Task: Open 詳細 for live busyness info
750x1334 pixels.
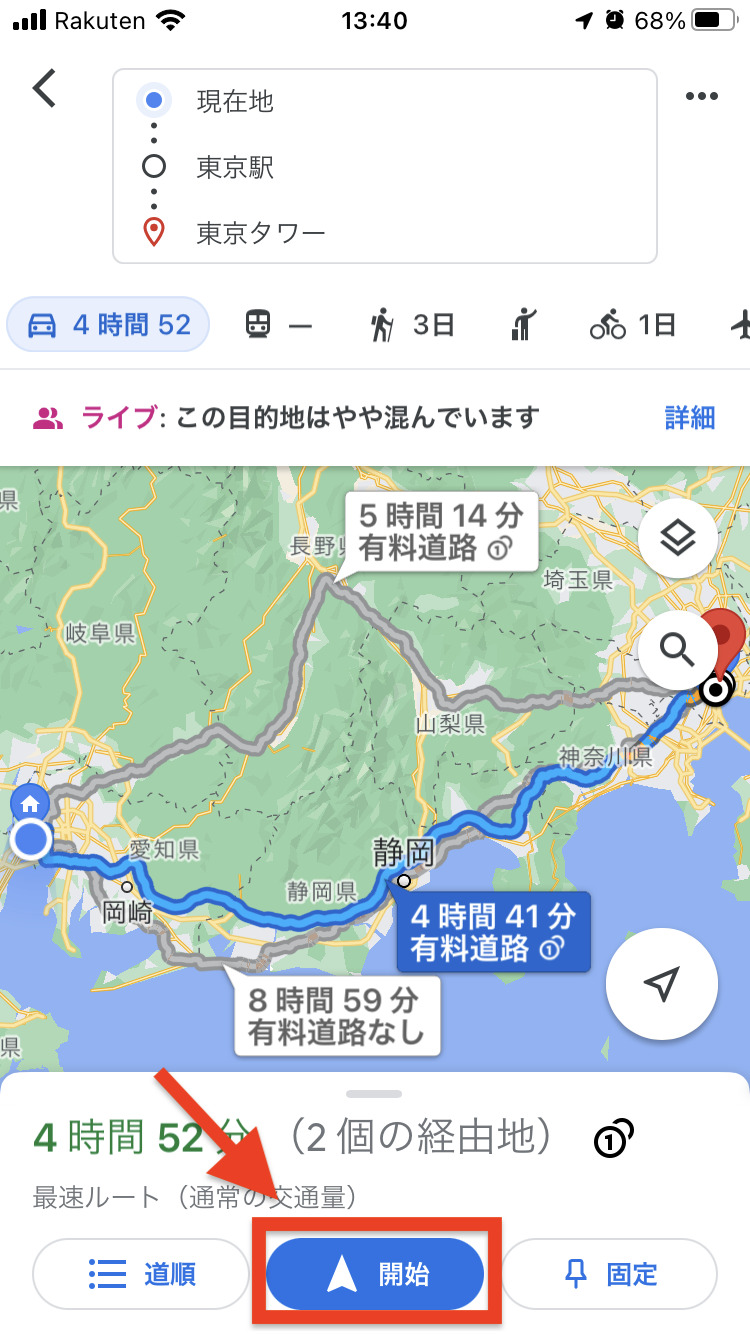Action: tap(690, 417)
